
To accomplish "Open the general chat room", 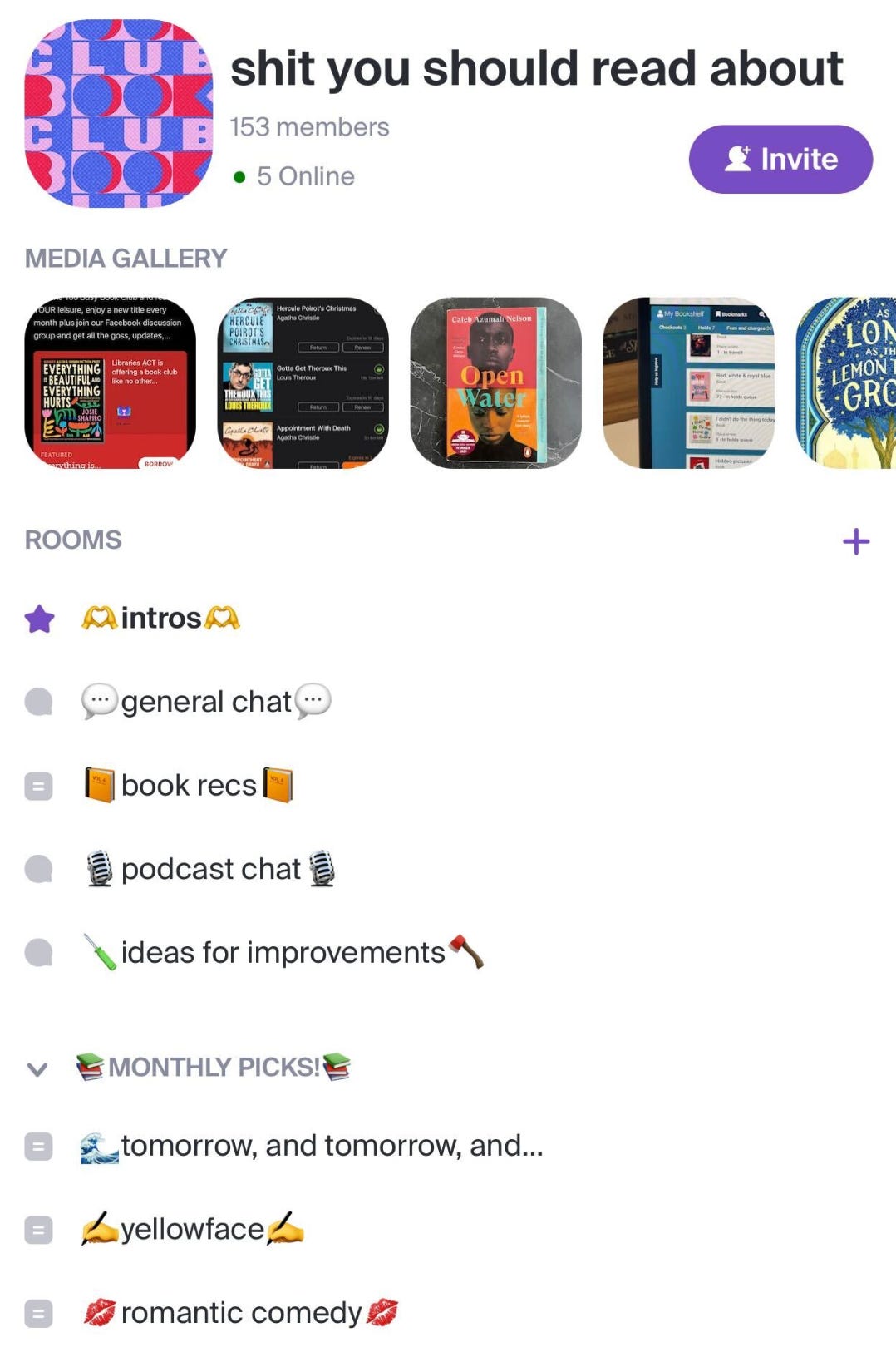I will [206, 702].
